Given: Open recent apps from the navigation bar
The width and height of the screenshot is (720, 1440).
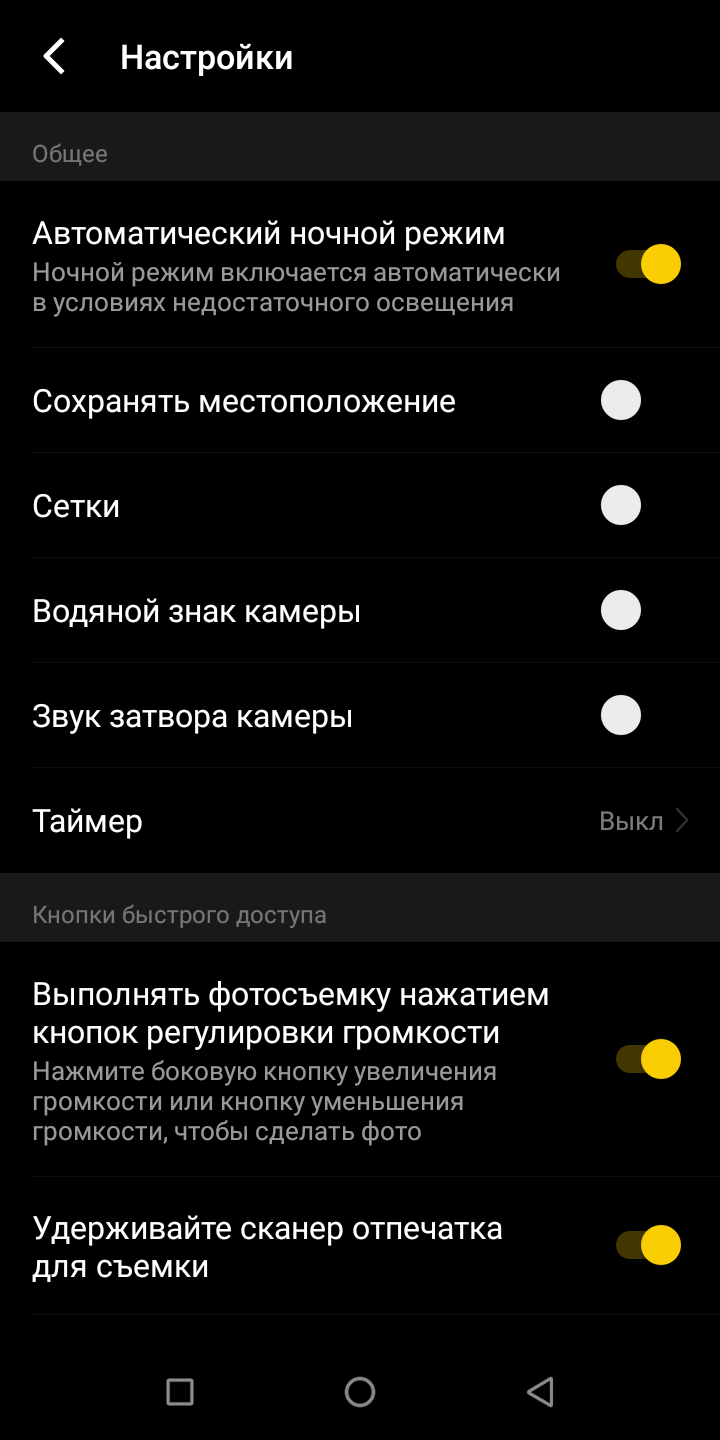Looking at the screenshot, I should pos(180,1392).
